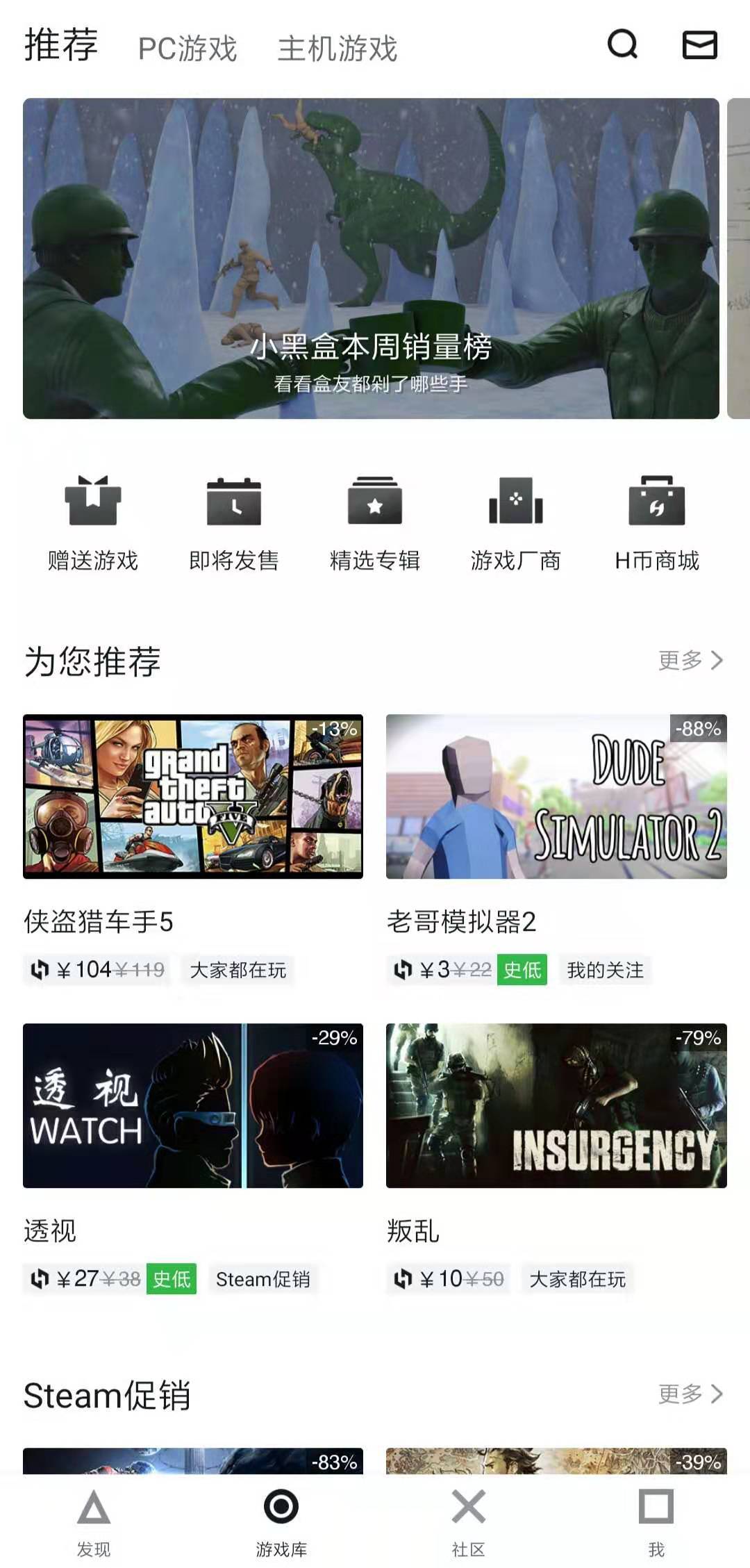Open the 叛乱 Insurgency game card
The image size is (750, 1568).
coord(556,1105)
